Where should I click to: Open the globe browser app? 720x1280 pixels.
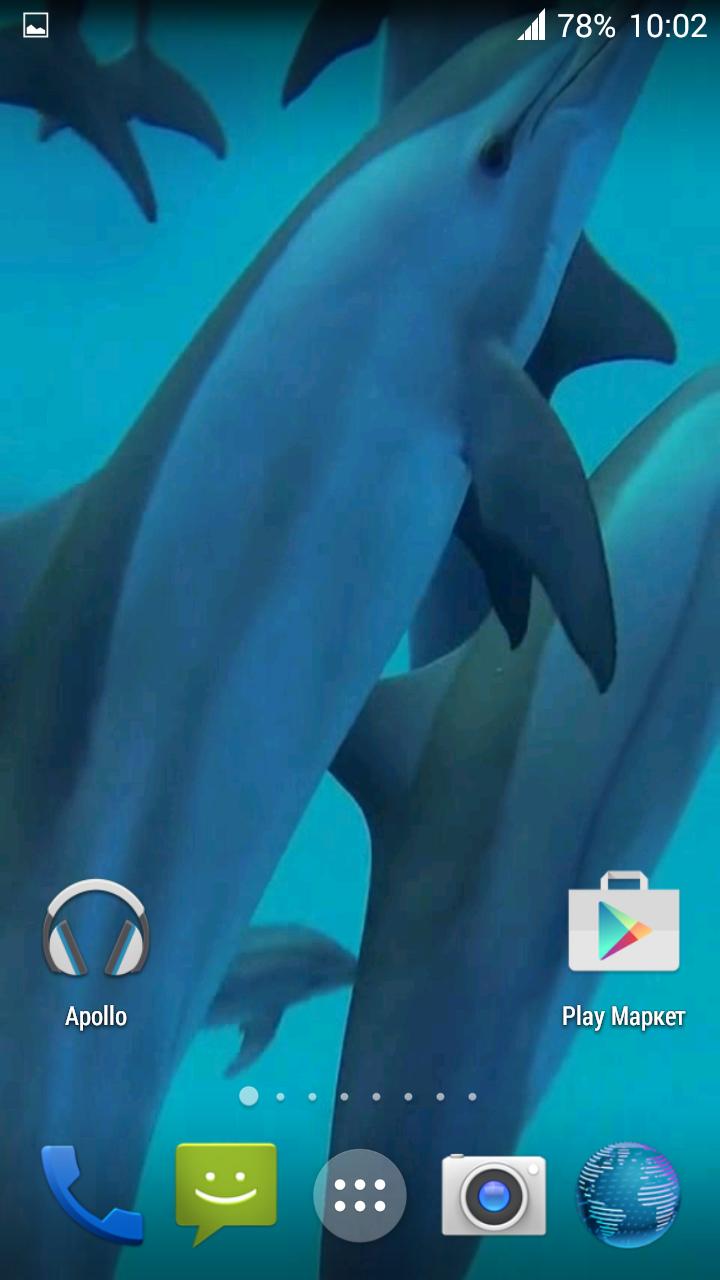point(628,1195)
